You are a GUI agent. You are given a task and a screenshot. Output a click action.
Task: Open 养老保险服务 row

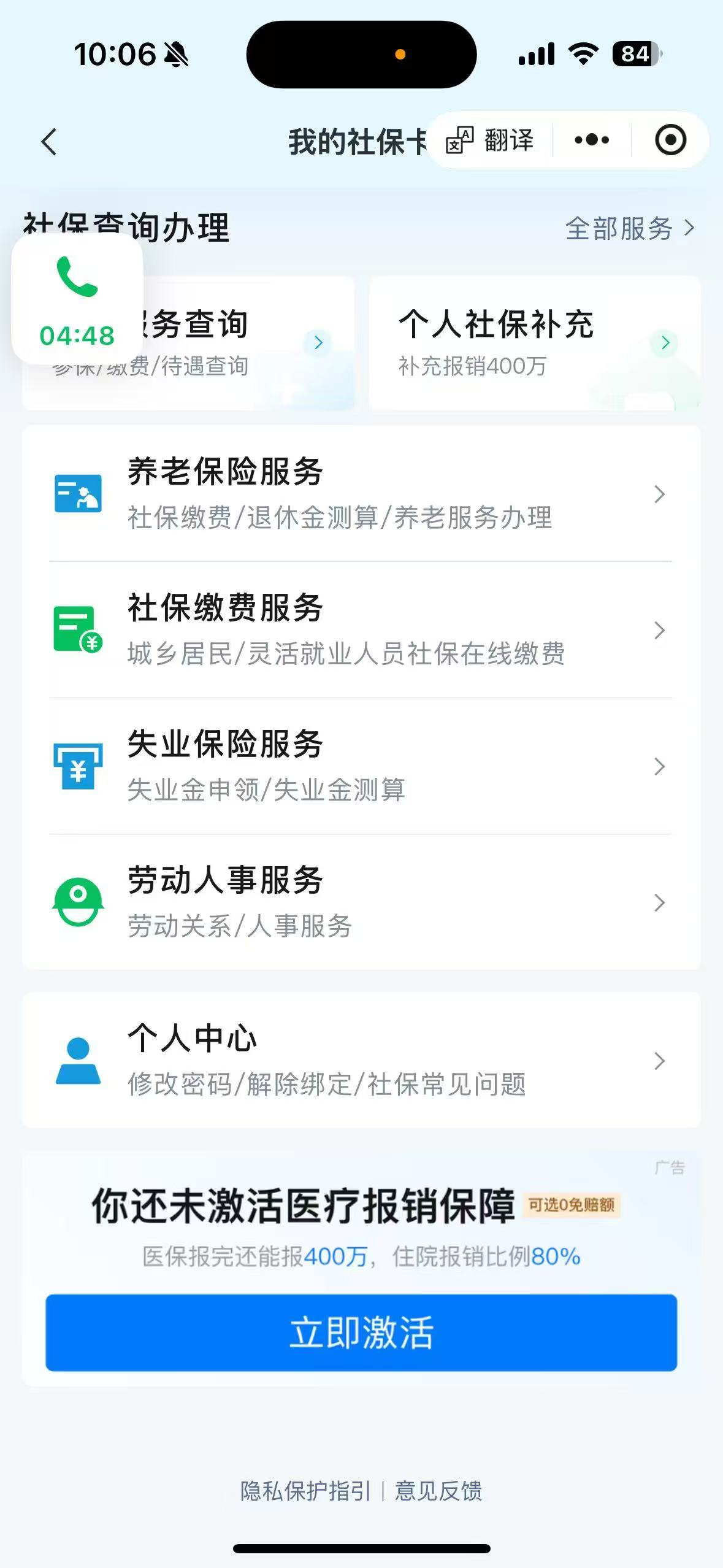[x=361, y=494]
